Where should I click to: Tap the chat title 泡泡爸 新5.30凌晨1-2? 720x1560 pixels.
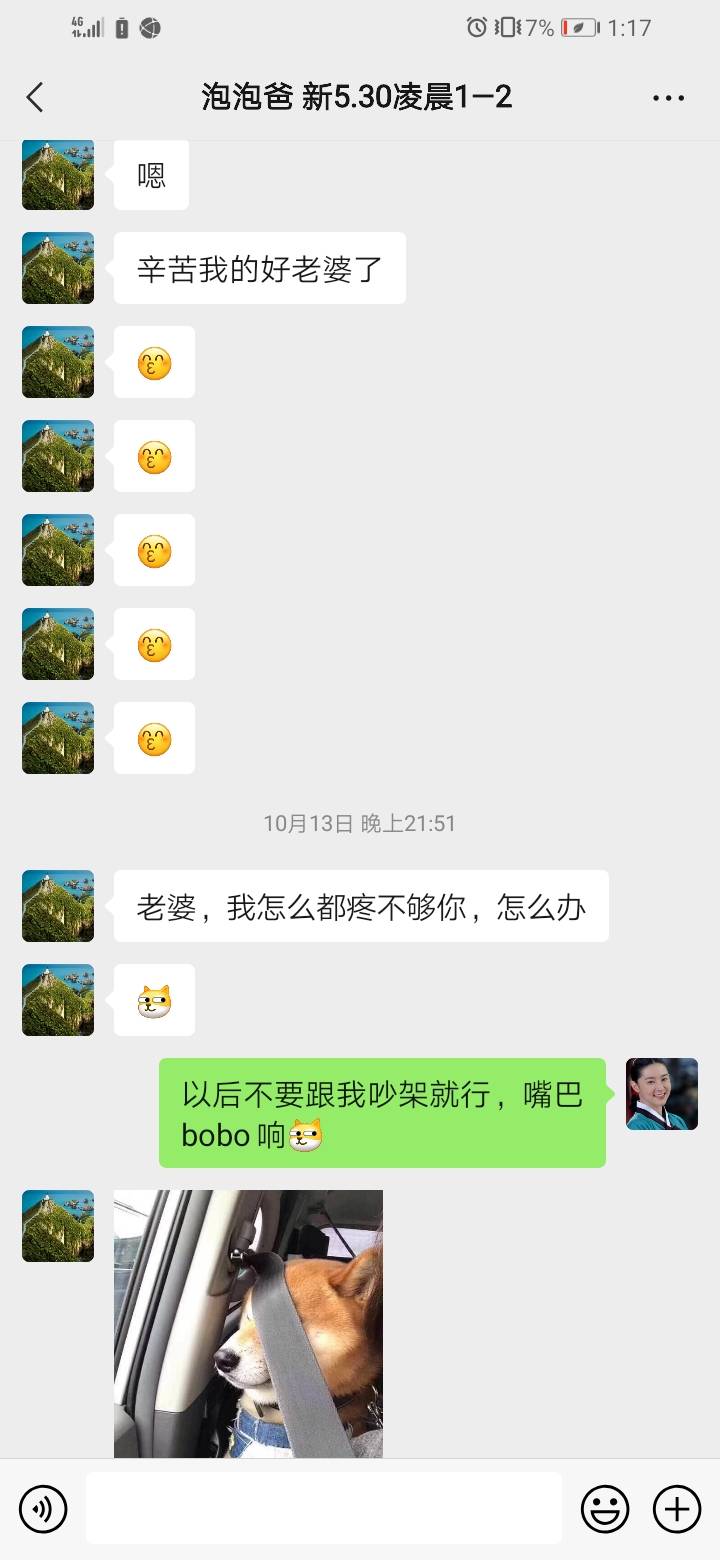[x=360, y=97]
